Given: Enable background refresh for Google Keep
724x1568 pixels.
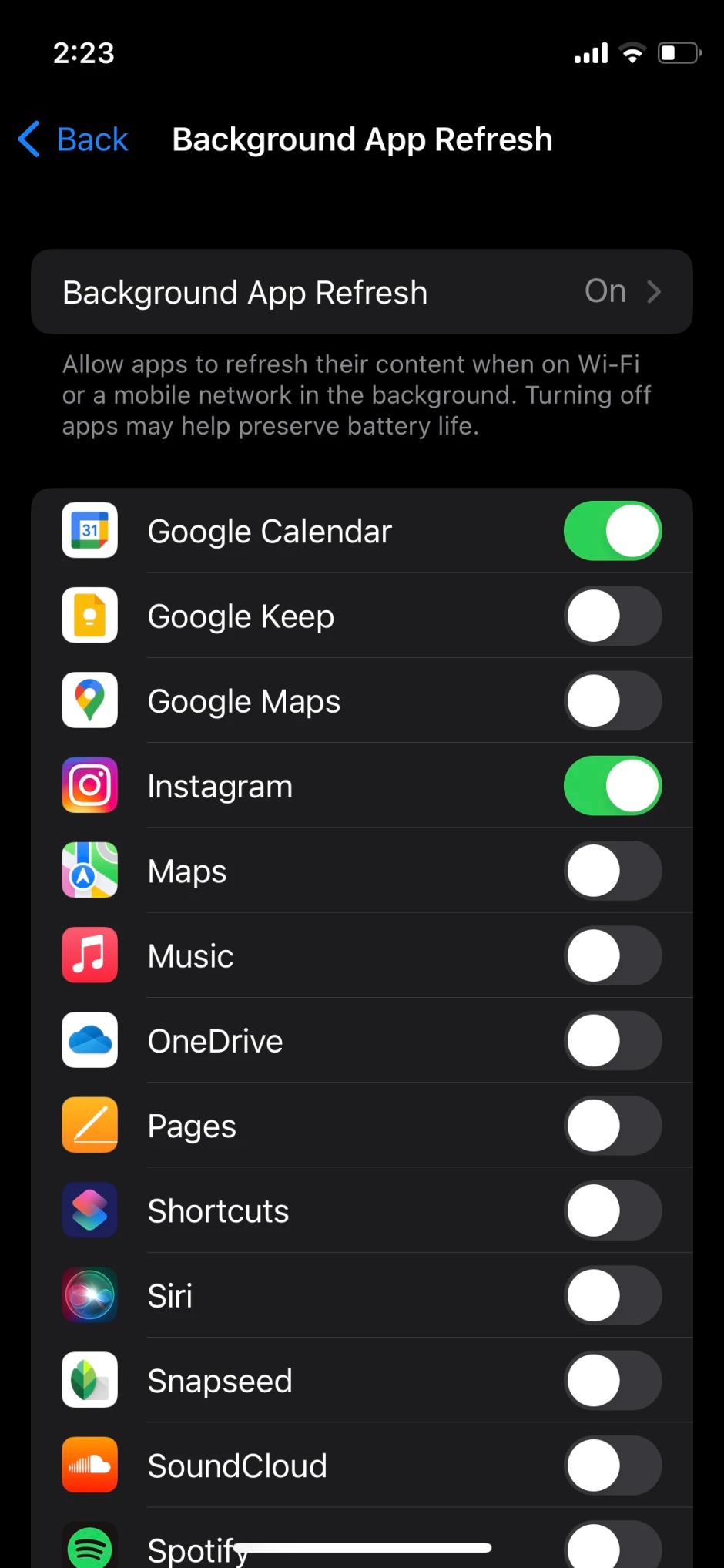Looking at the screenshot, I should [x=612, y=616].
